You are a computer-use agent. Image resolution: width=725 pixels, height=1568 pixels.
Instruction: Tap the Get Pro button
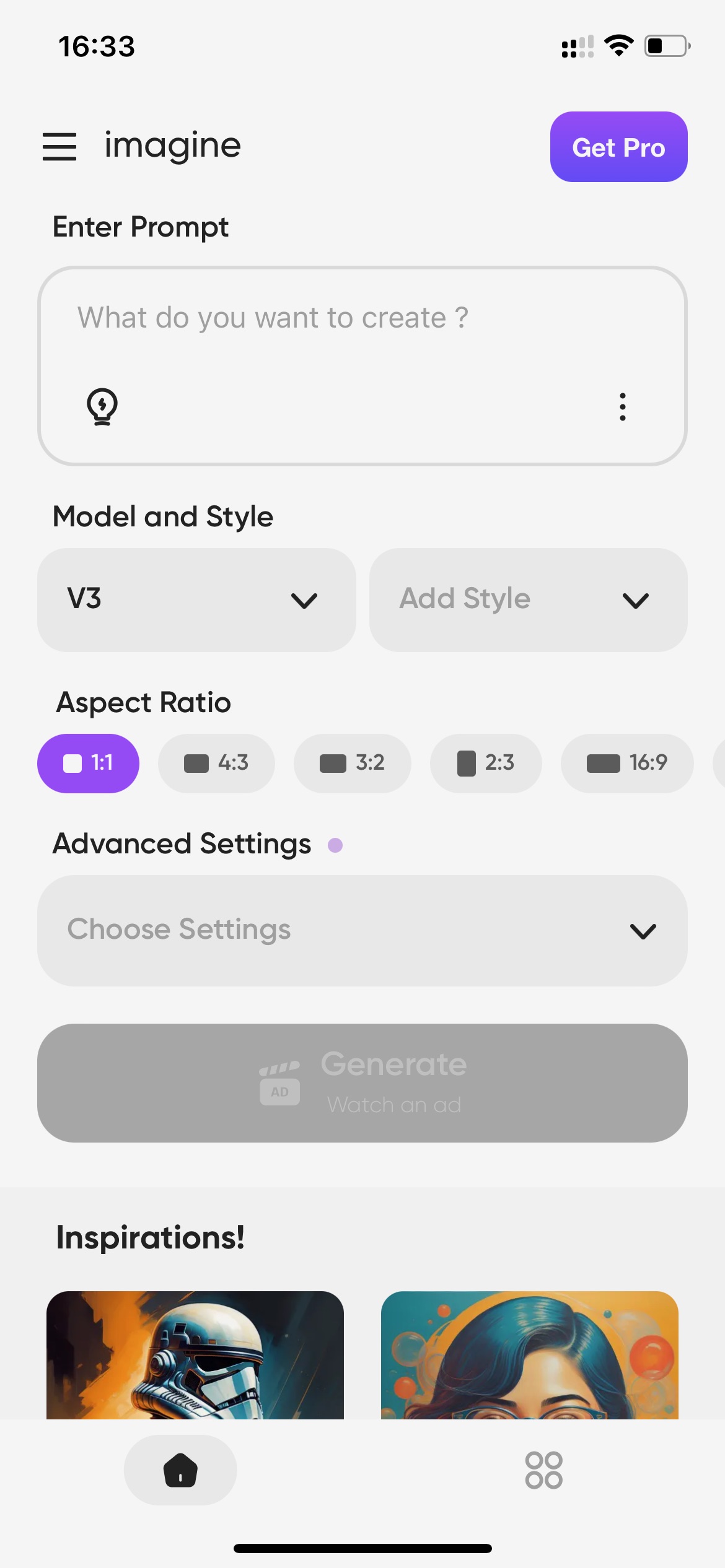point(618,147)
